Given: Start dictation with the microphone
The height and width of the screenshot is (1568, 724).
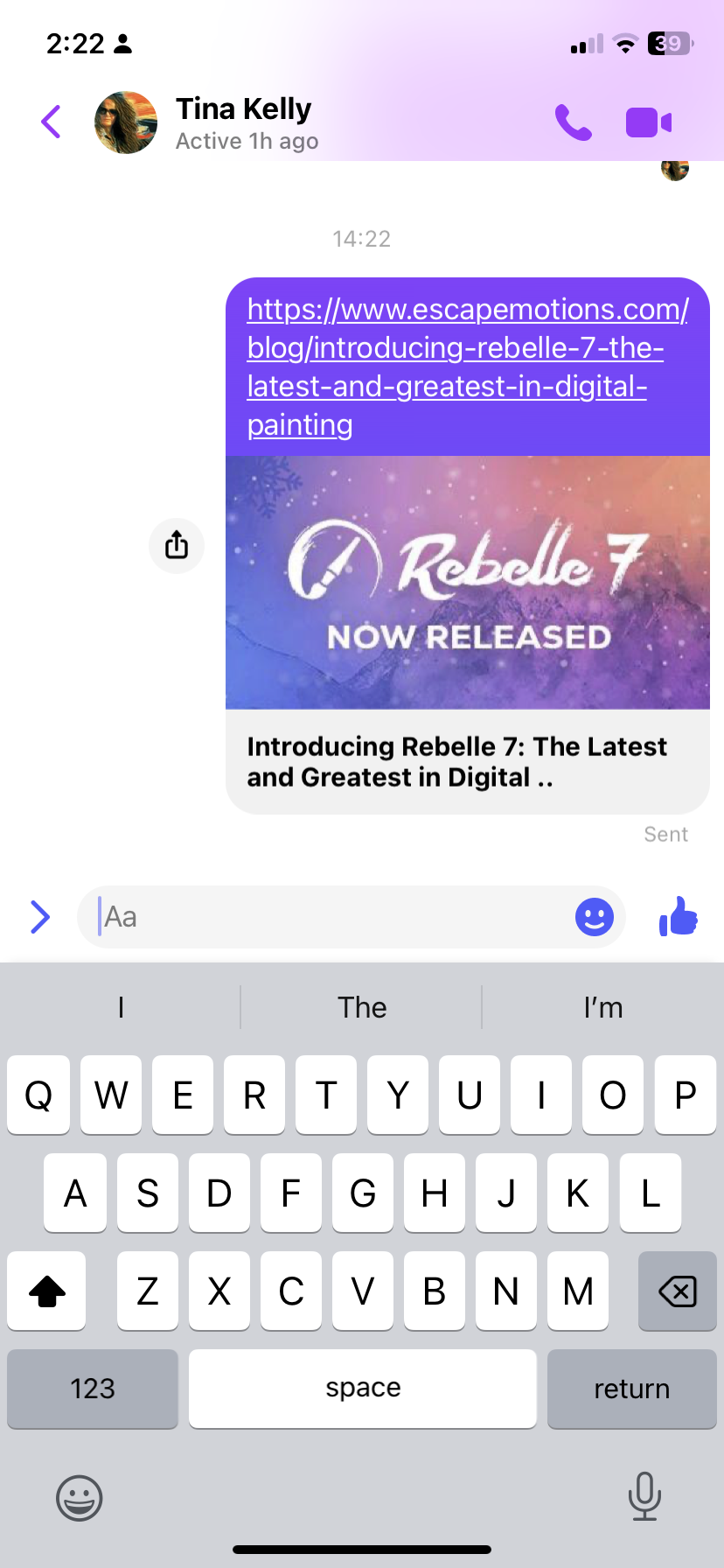Looking at the screenshot, I should (x=644, y=1496).
